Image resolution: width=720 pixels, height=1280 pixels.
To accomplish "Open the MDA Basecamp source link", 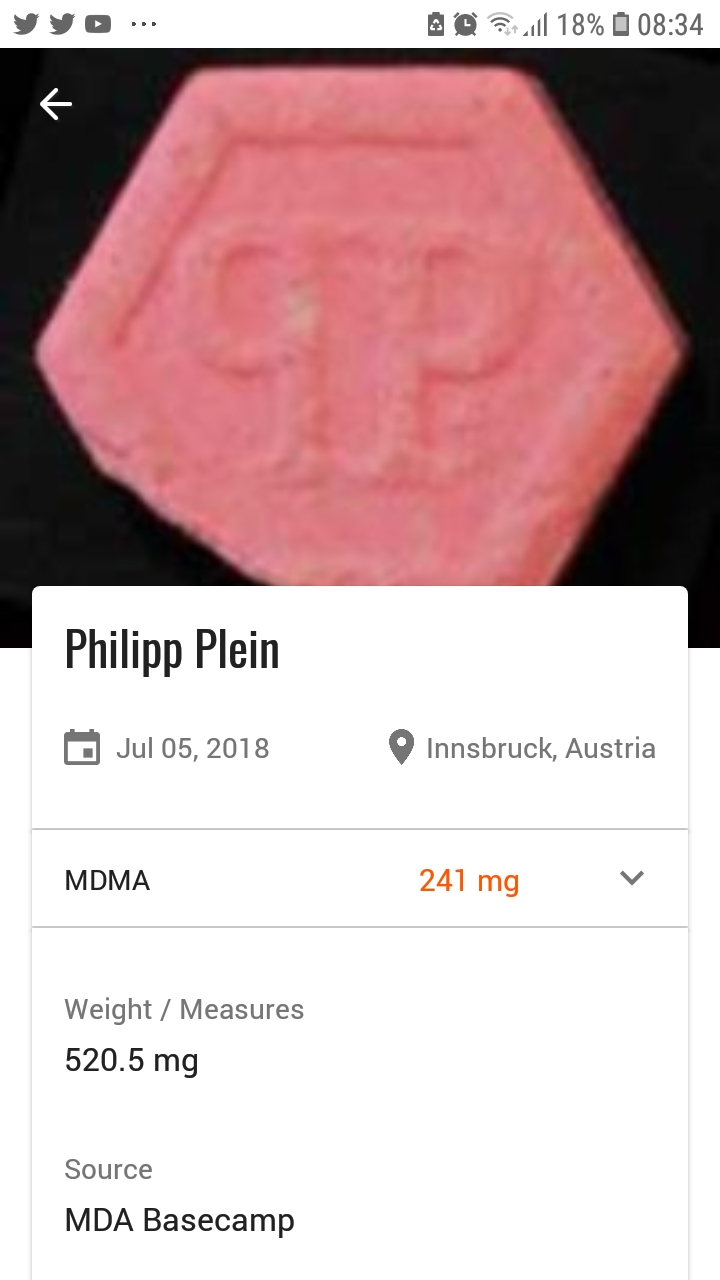I will [180, 1220].
